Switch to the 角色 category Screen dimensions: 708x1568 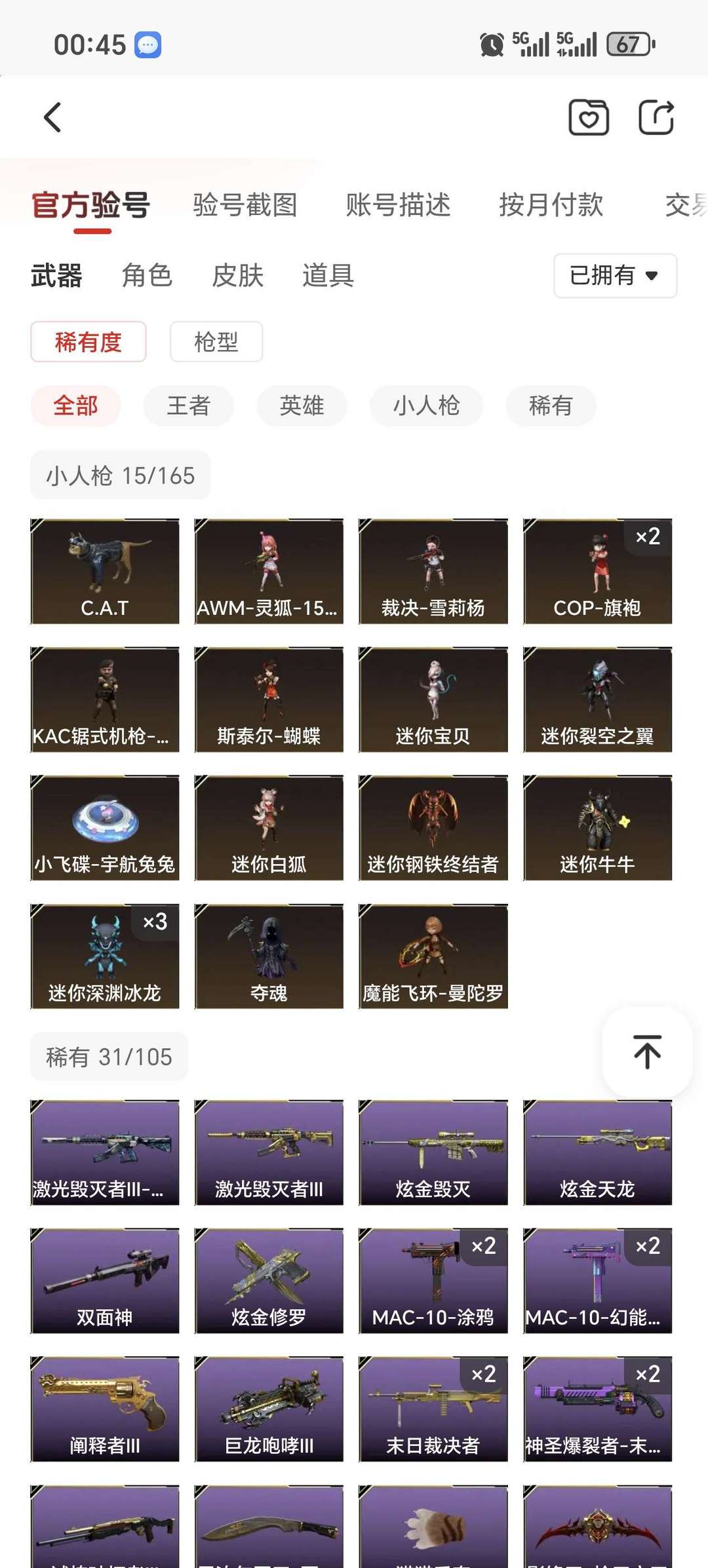pyautogui.click(x=147, y=275)
